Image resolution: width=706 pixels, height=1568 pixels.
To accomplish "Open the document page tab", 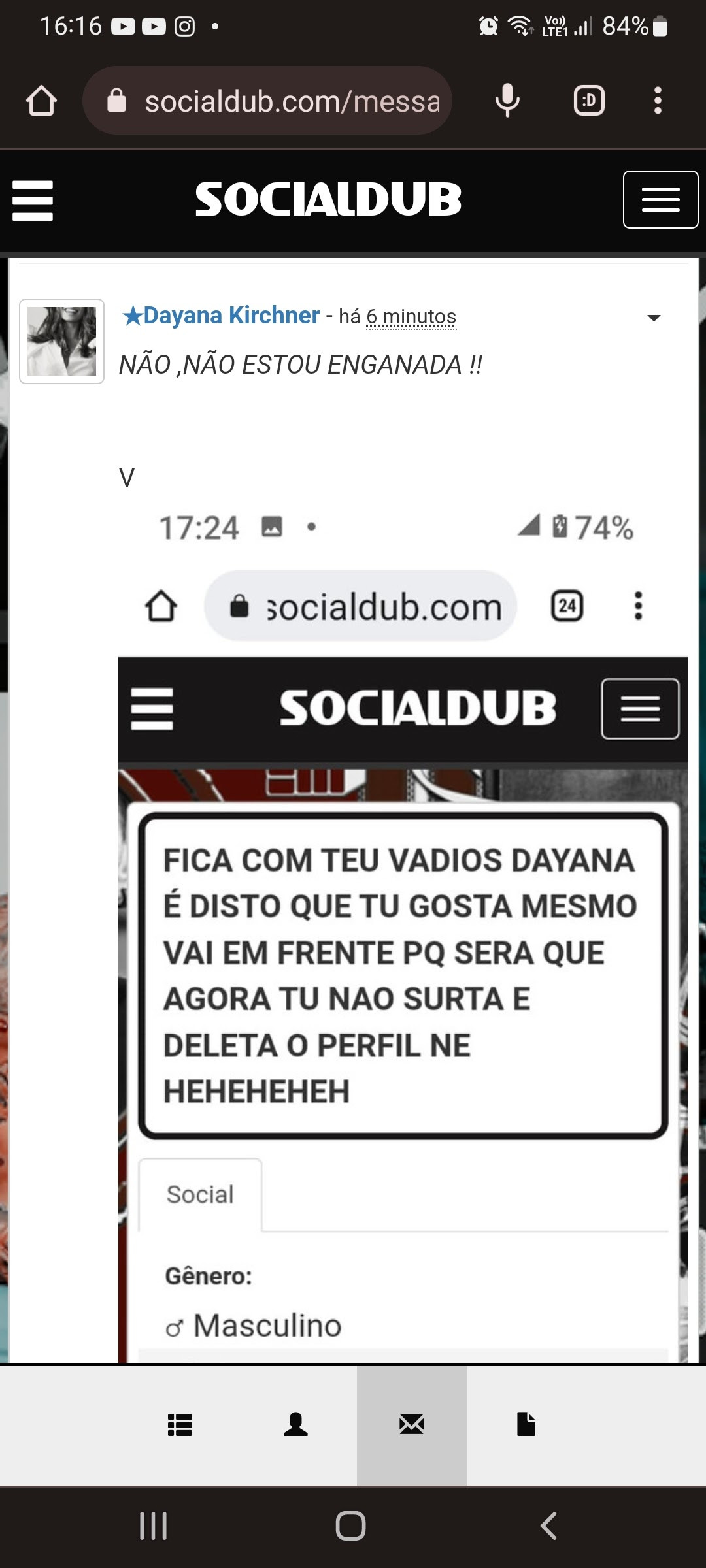I will (526, 1424).
